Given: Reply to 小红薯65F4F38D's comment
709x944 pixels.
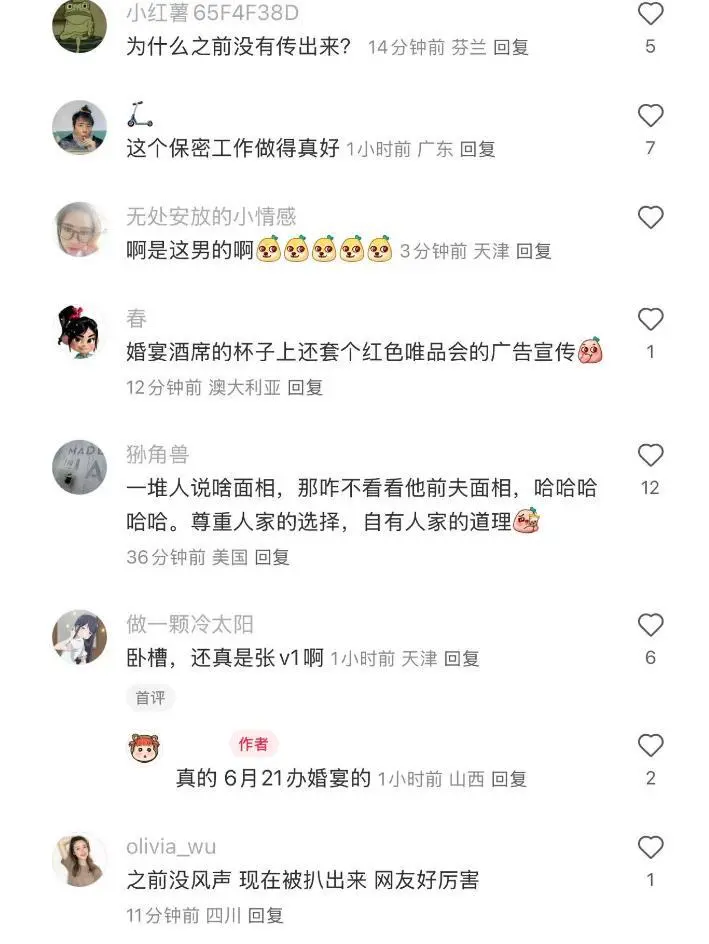Looking at the screenshot, I should (x=511, y=47).
